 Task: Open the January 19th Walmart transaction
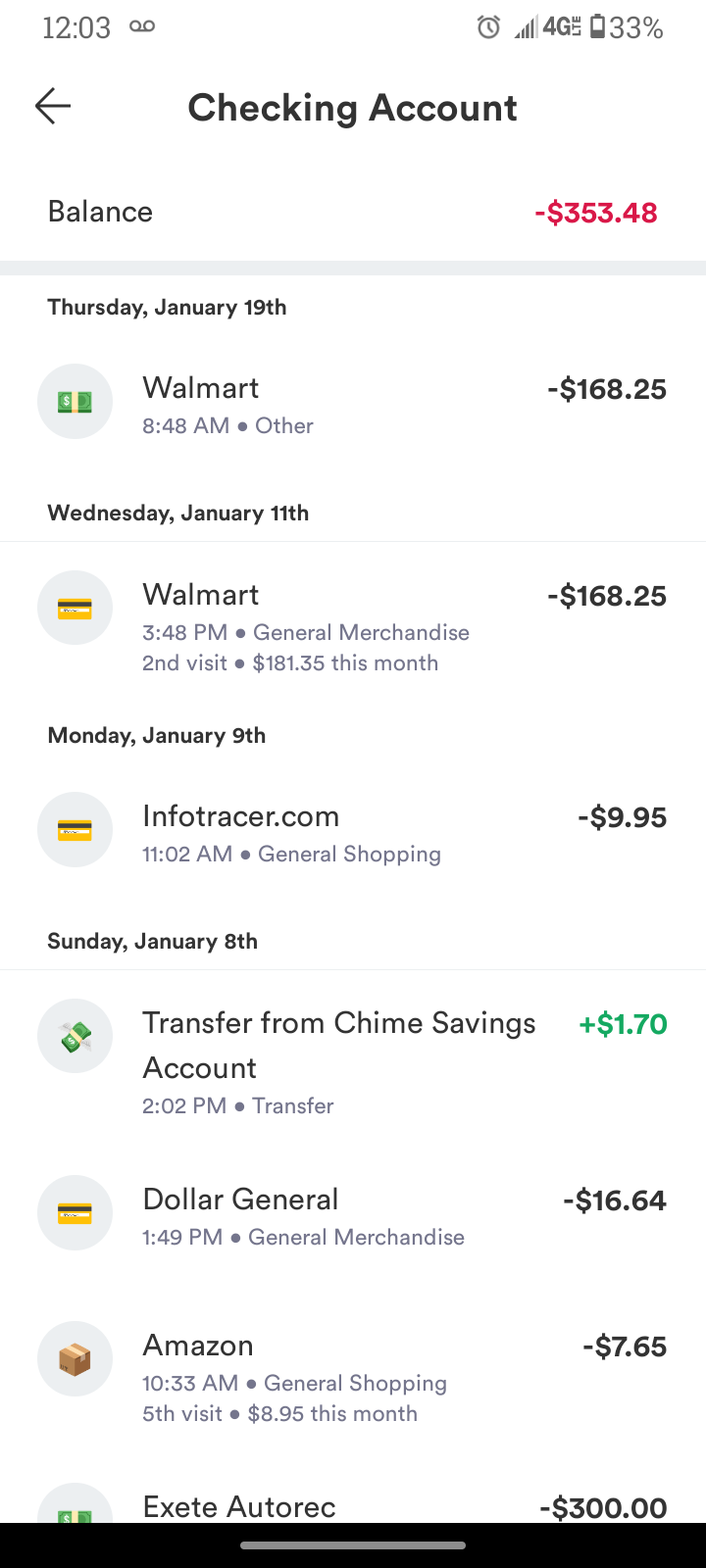click(x=353, y=403)
